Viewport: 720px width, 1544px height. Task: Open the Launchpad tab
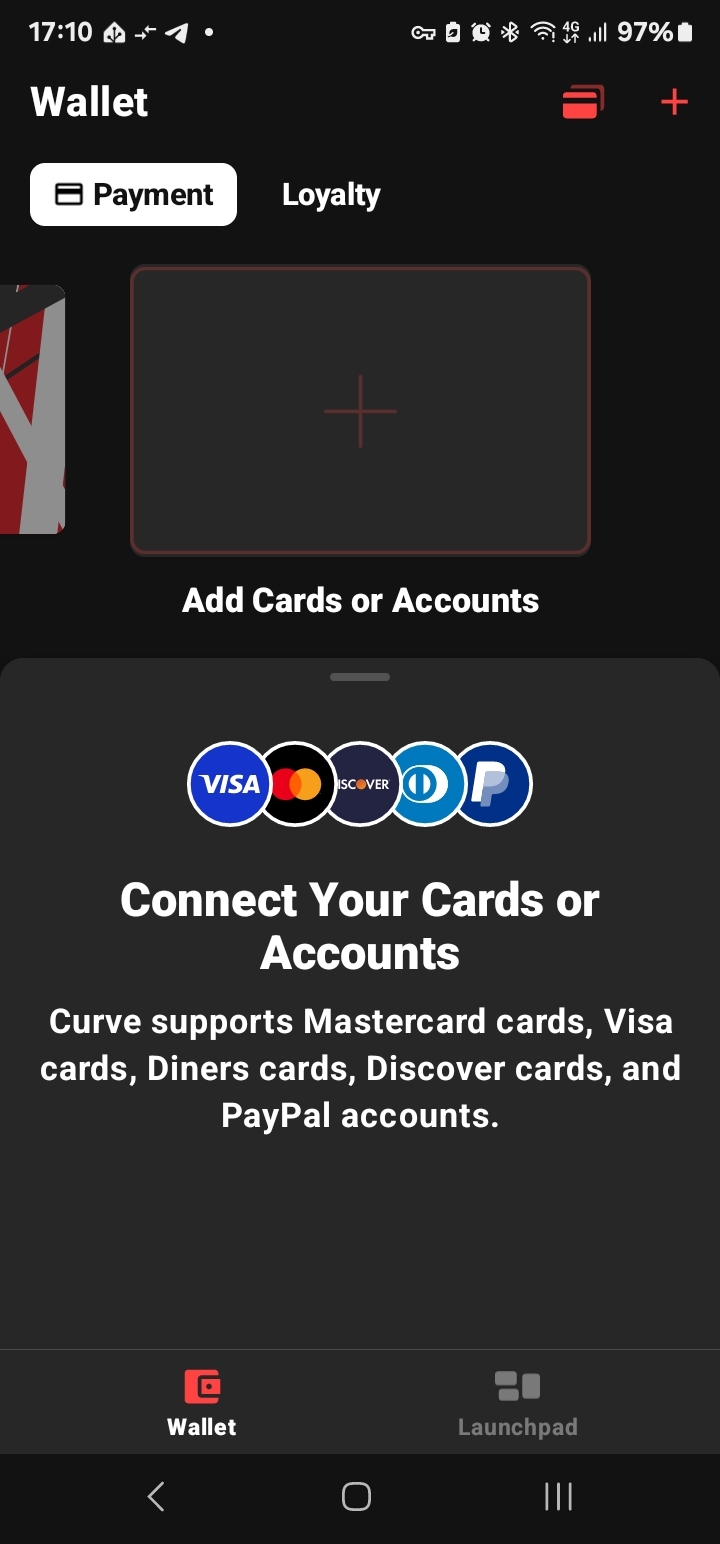pyautogui.click(x=517, y=1402)
